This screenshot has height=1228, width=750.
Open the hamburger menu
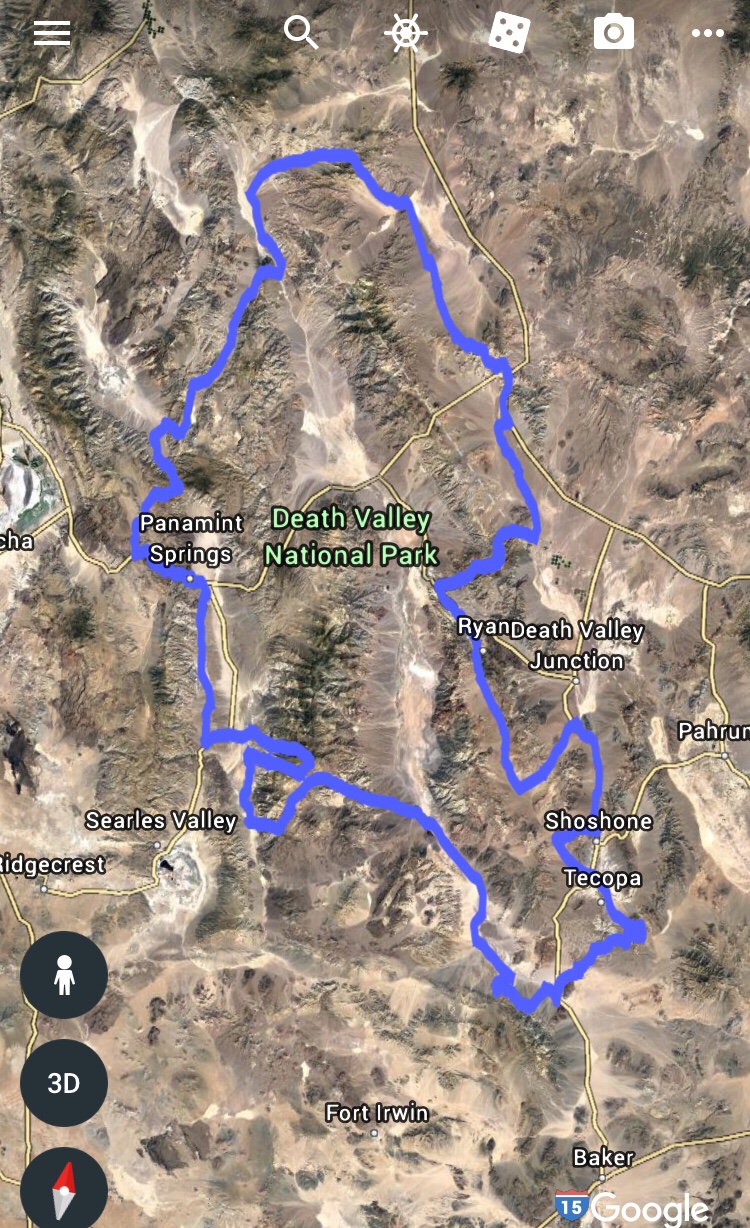click(52, 33)
